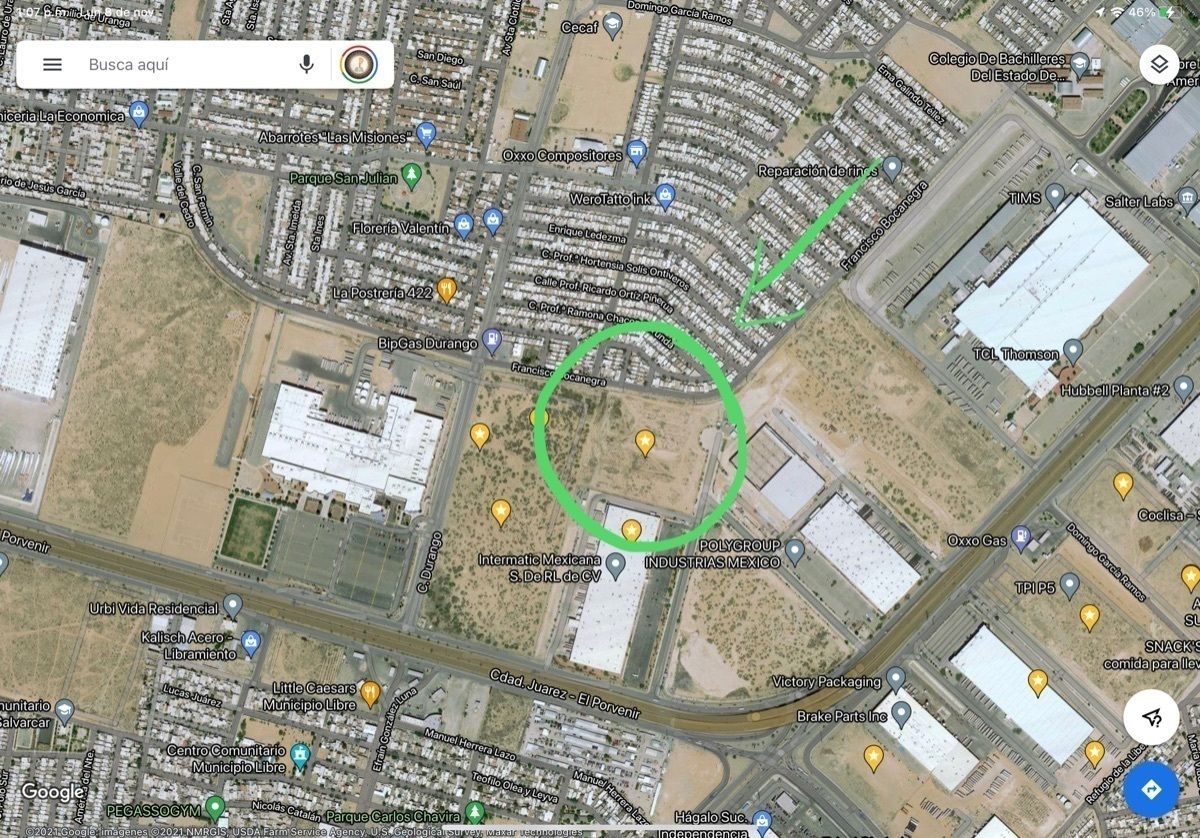Tap the BipGas Durango marker
Screen dimensions: 1200x838
click(x=492, y=340)
